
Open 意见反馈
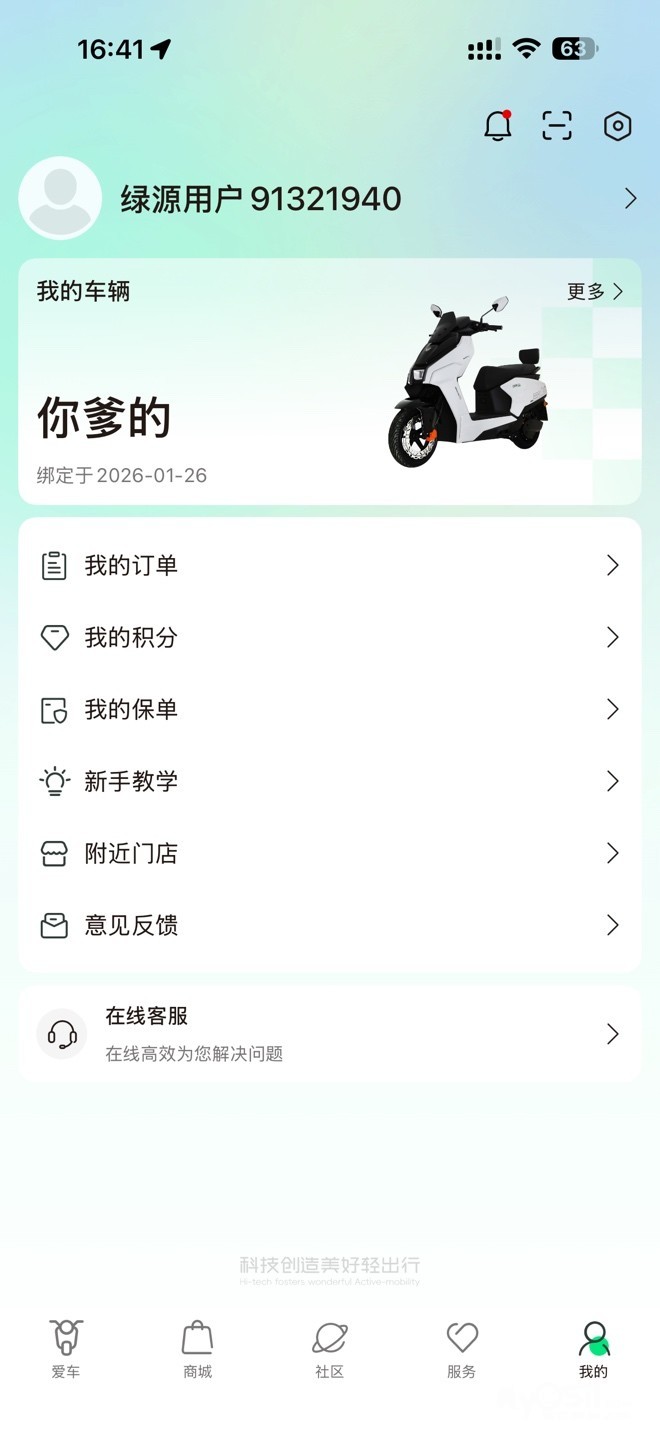point(330,926)
